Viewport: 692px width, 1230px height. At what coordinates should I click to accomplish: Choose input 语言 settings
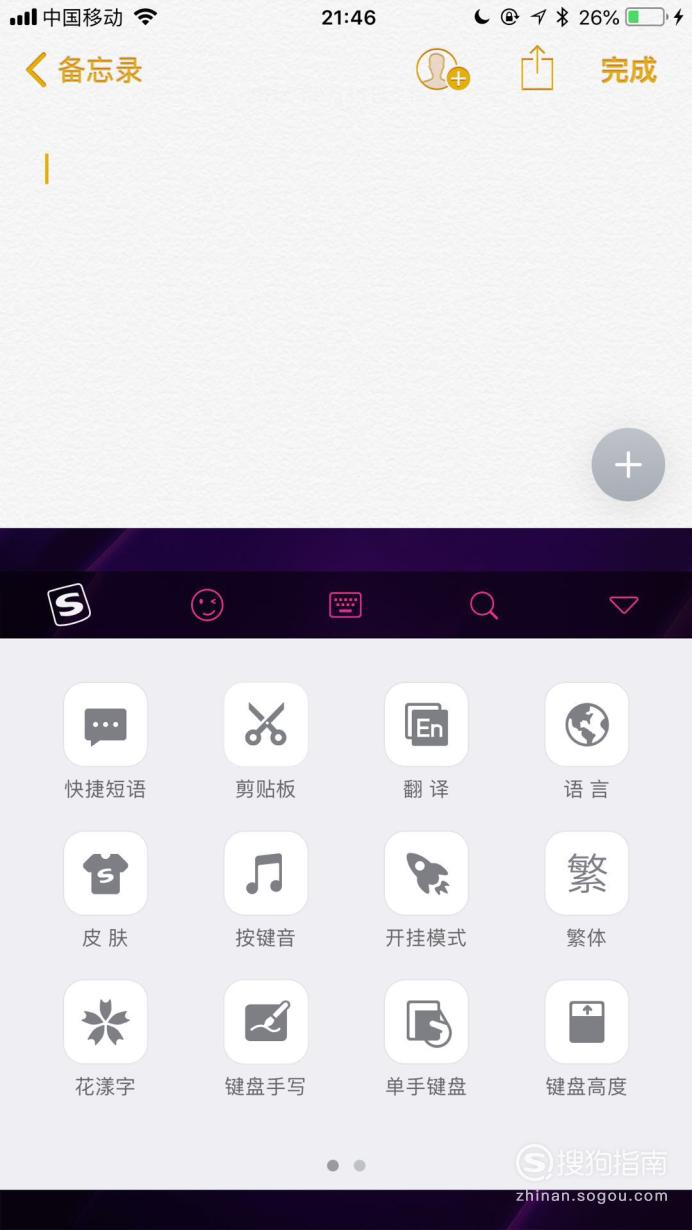pyautogui.click(x=587, y=741)
